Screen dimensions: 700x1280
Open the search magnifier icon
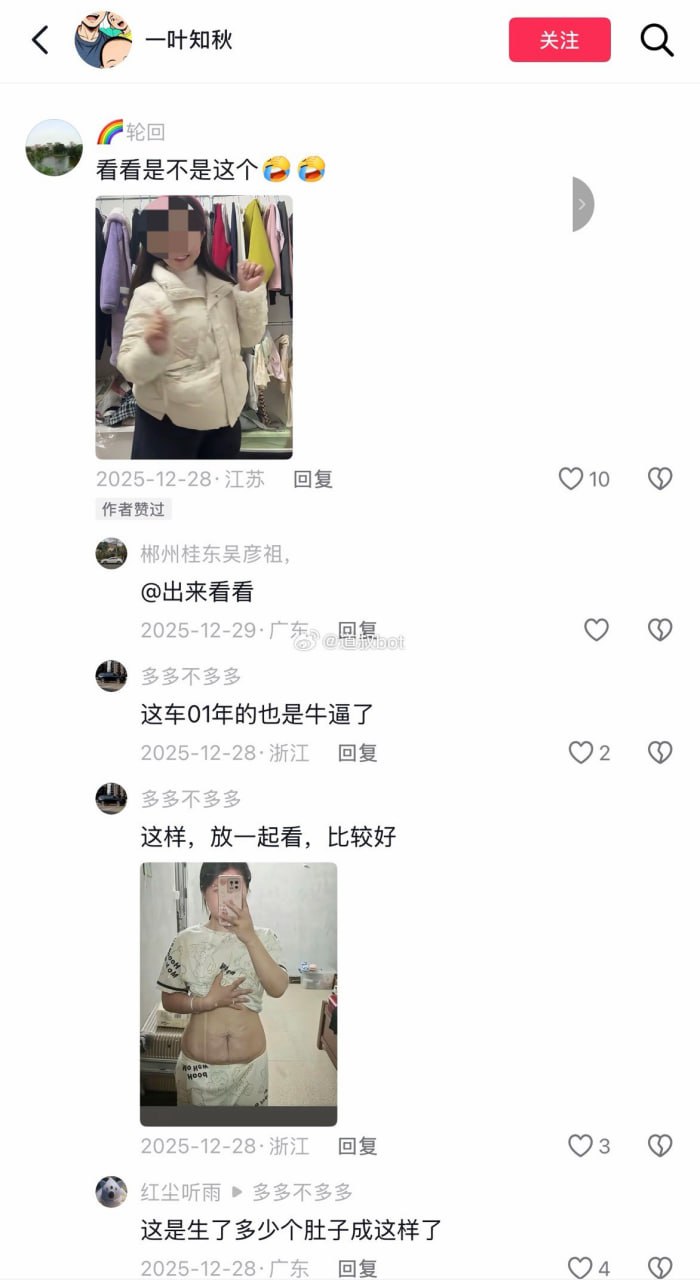[x=657, y=40]
